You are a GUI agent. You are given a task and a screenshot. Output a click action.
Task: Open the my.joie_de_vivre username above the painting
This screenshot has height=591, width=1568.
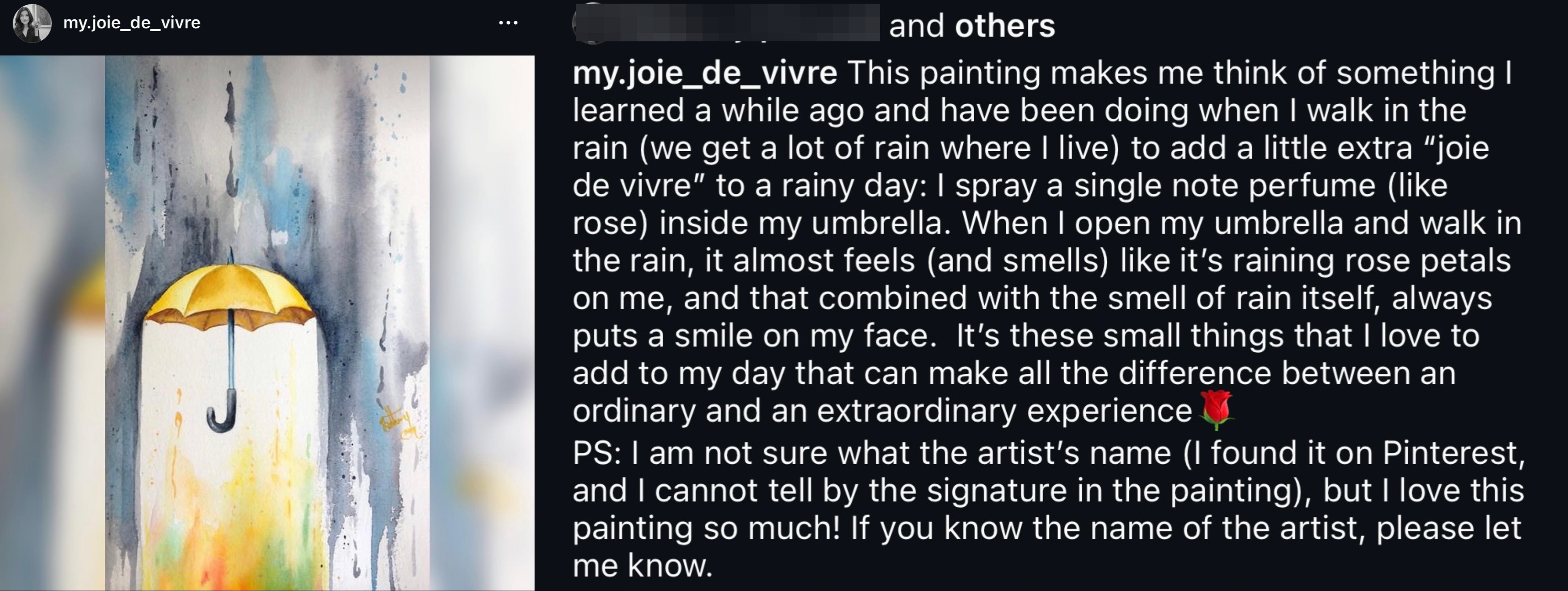(x=131, y=23)
